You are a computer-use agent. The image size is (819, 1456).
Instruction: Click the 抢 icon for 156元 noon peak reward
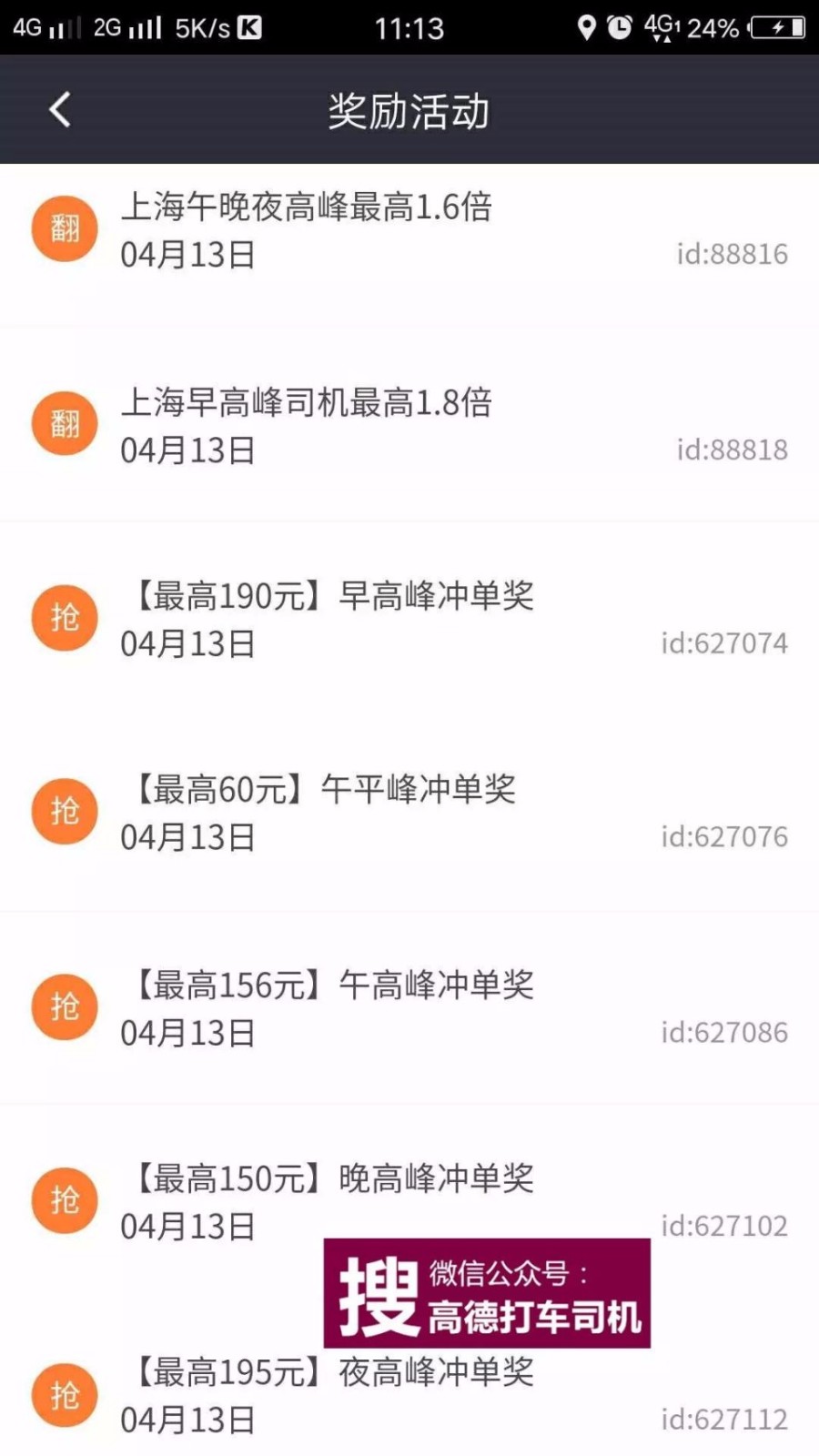64,1006
